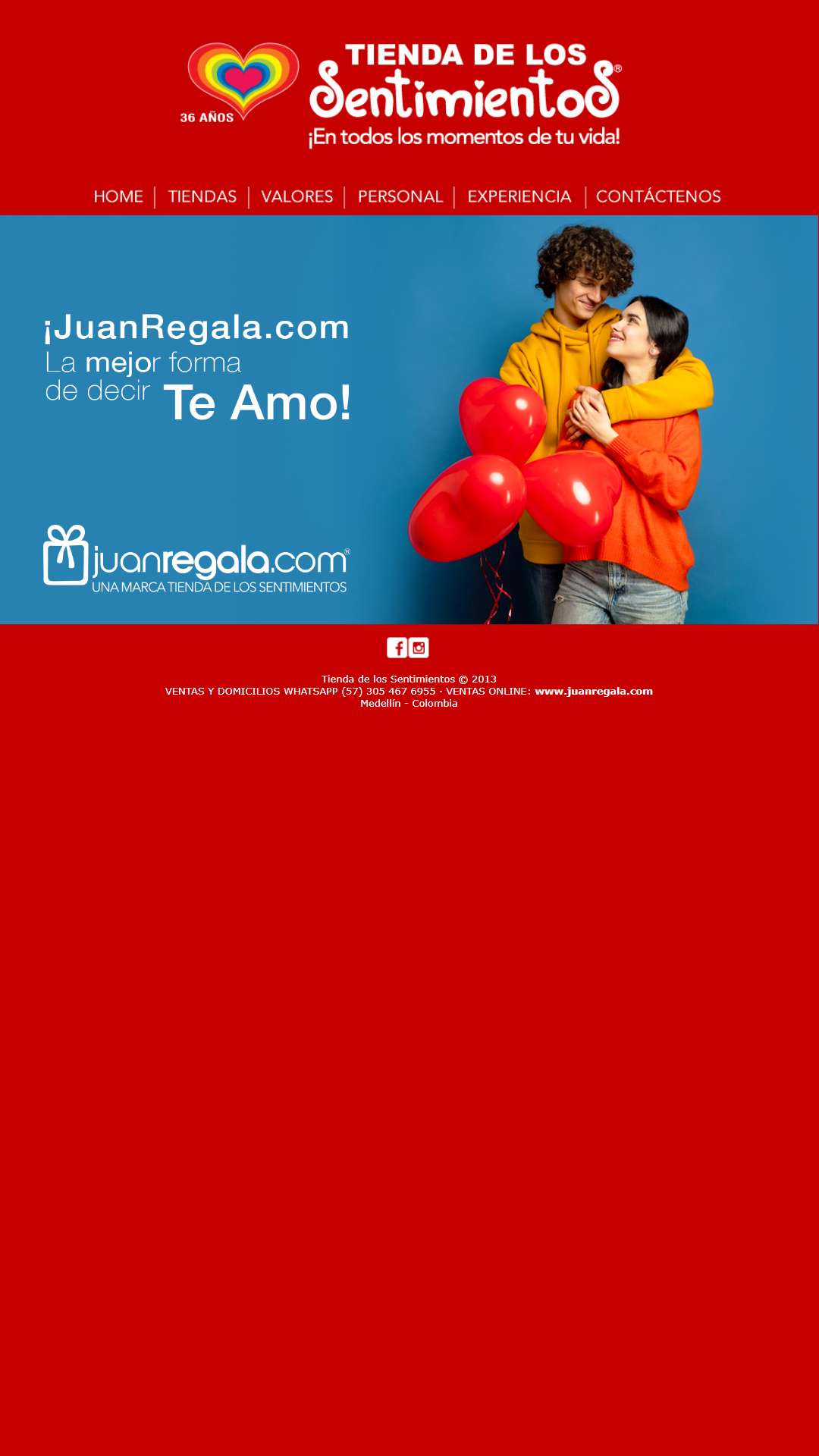Tap the JuanRegala.com Te Amo banner
Image resolution: width=819 pixels, height=1456 pixels.
click(409, 419)
